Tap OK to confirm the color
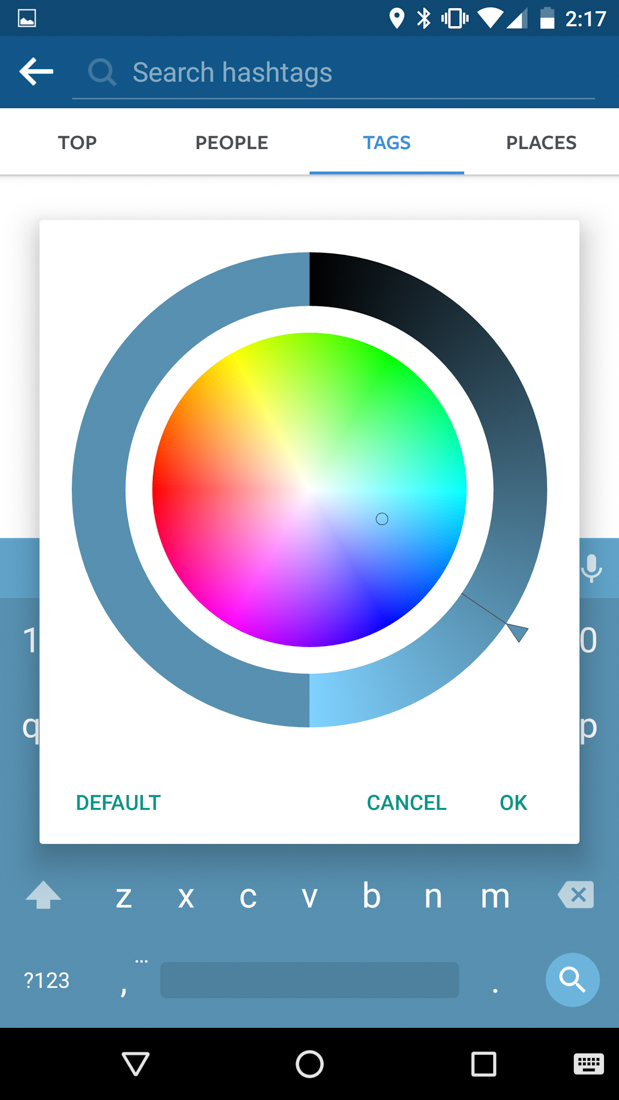Viewport: 619px width, 1100px height. (513, 802)
